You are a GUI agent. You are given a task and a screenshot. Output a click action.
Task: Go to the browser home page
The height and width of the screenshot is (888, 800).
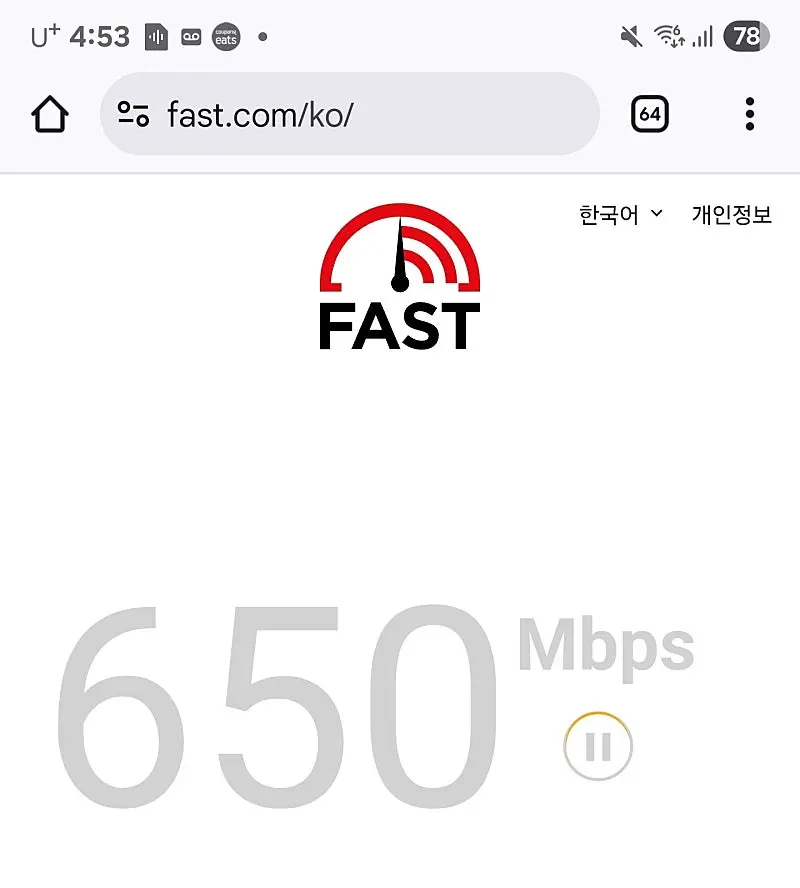[x=50, y=115]
